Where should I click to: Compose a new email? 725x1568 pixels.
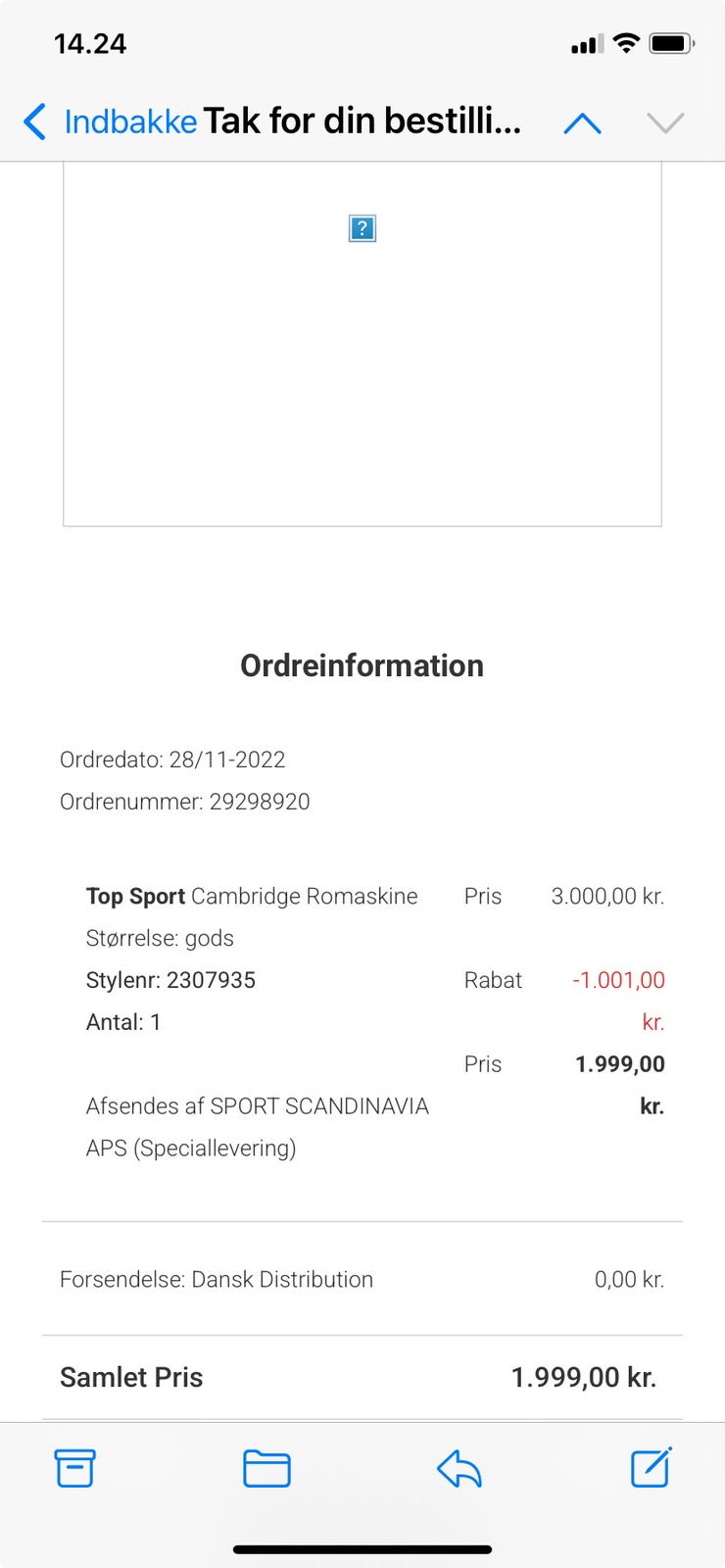[651, 1468]
